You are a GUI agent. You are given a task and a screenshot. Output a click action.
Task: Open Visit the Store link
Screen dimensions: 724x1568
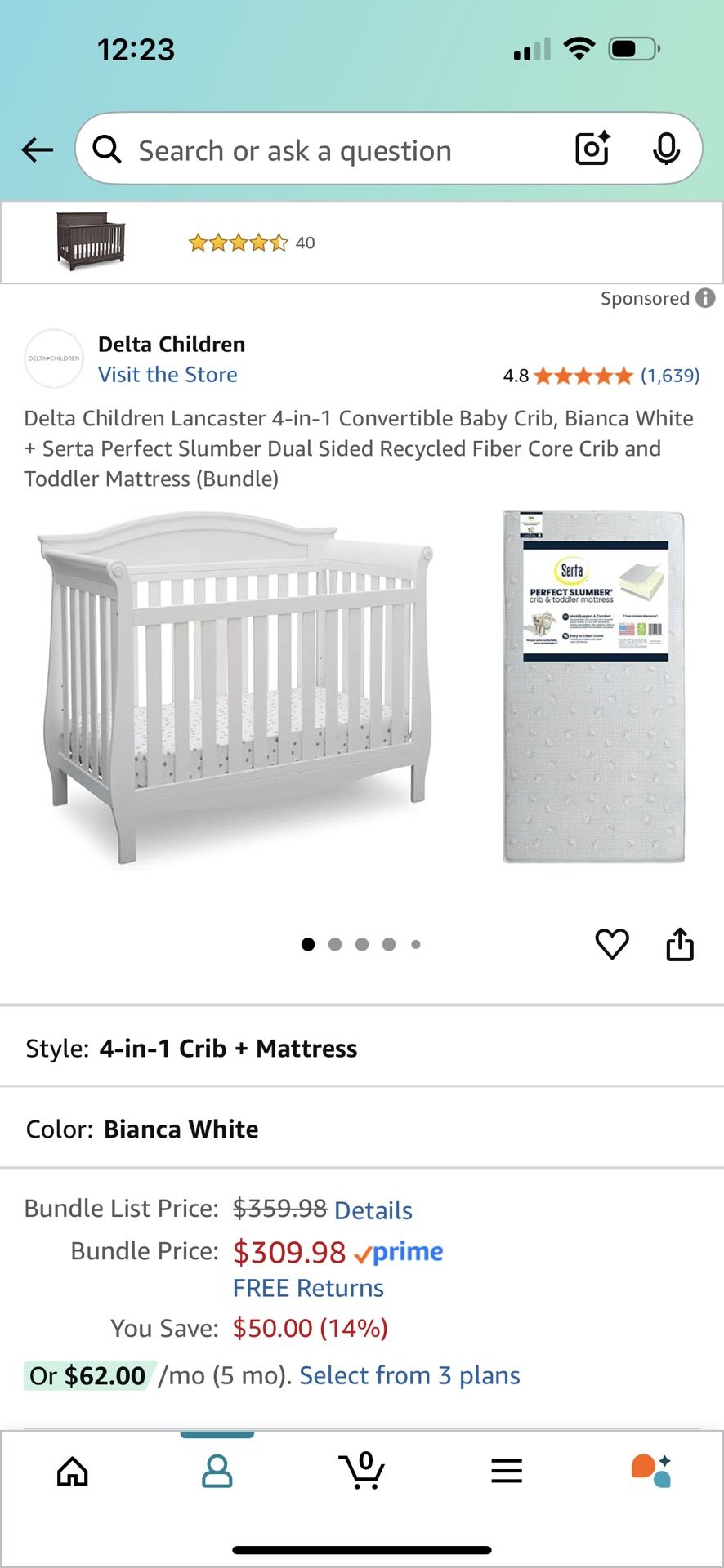tap(167, 374)
